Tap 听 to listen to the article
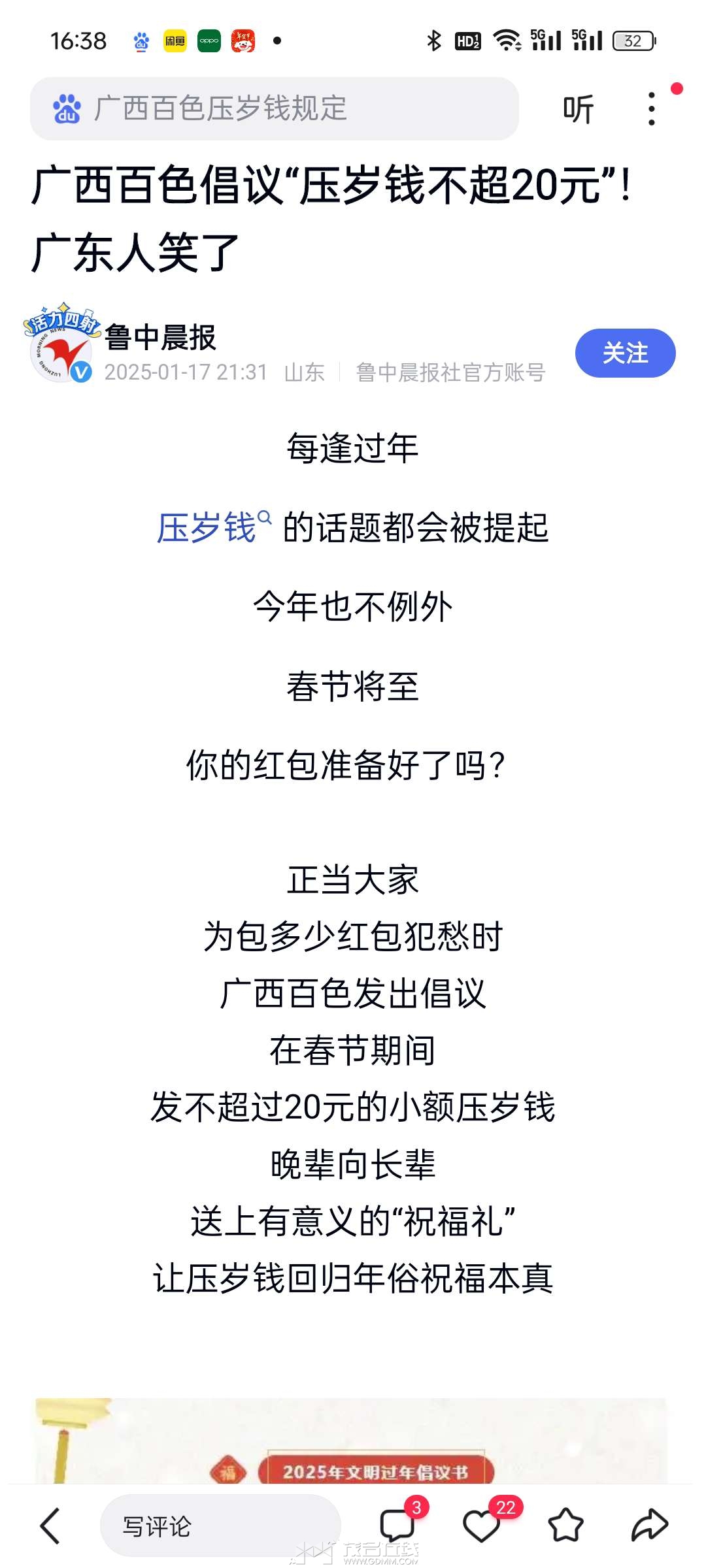 coord(578,109)
